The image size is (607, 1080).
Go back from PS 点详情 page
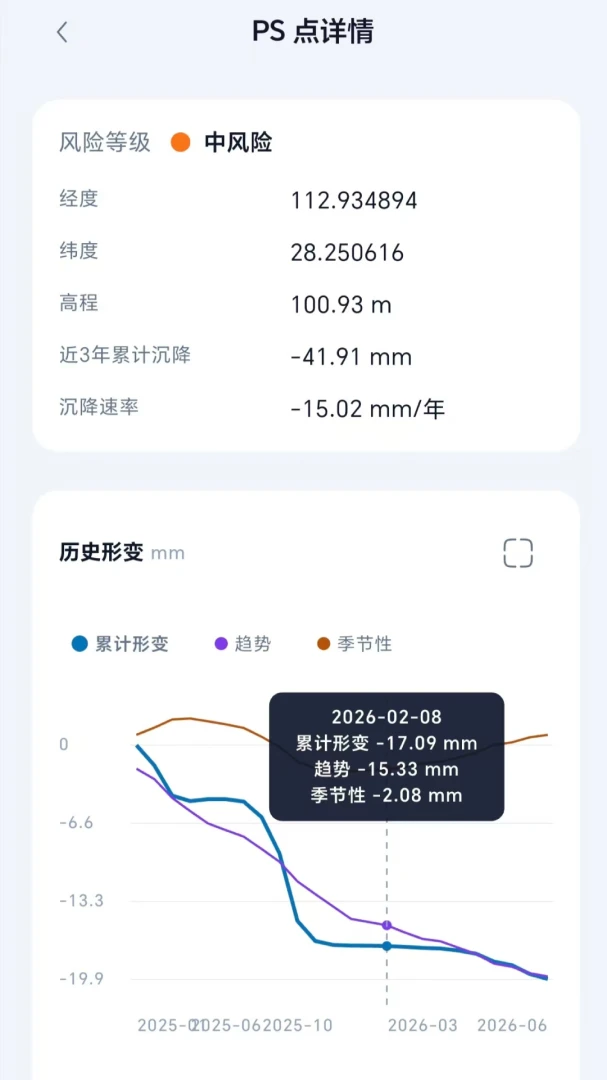point(62,32)
